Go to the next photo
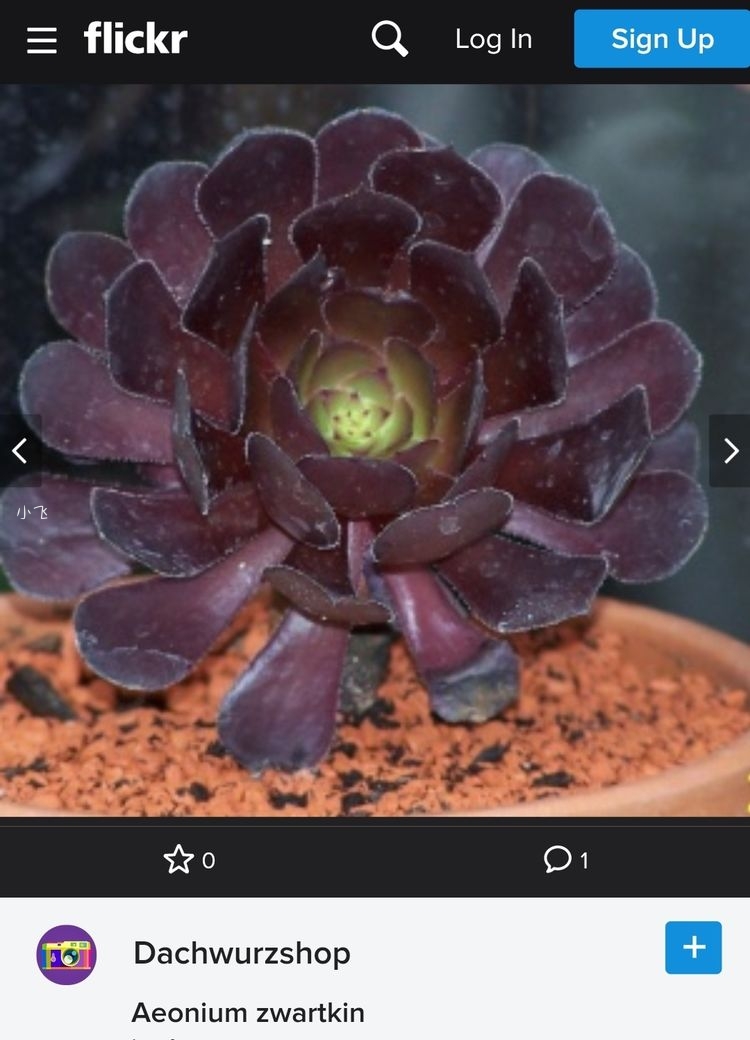 click(730, 451)
